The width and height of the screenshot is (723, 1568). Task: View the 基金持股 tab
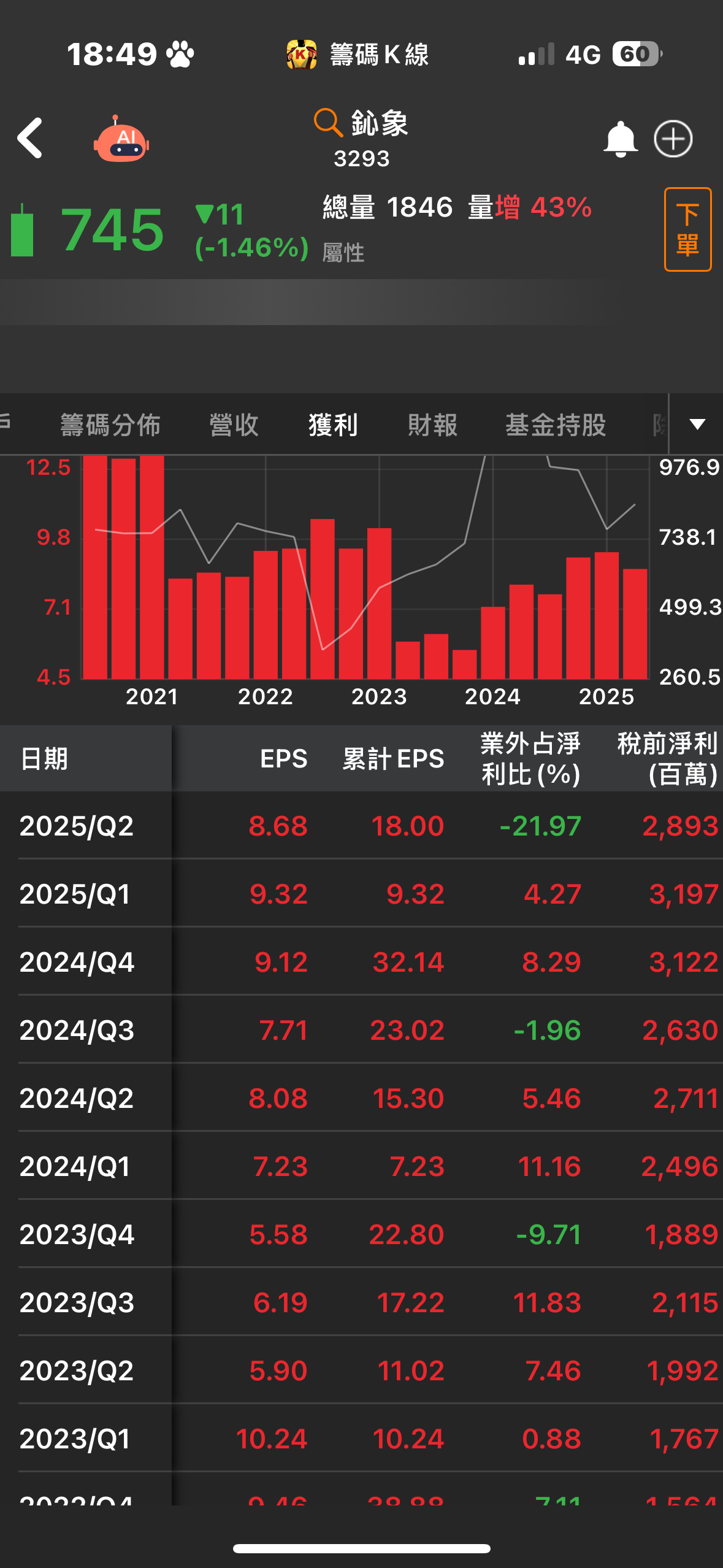[x=556, y=425]
